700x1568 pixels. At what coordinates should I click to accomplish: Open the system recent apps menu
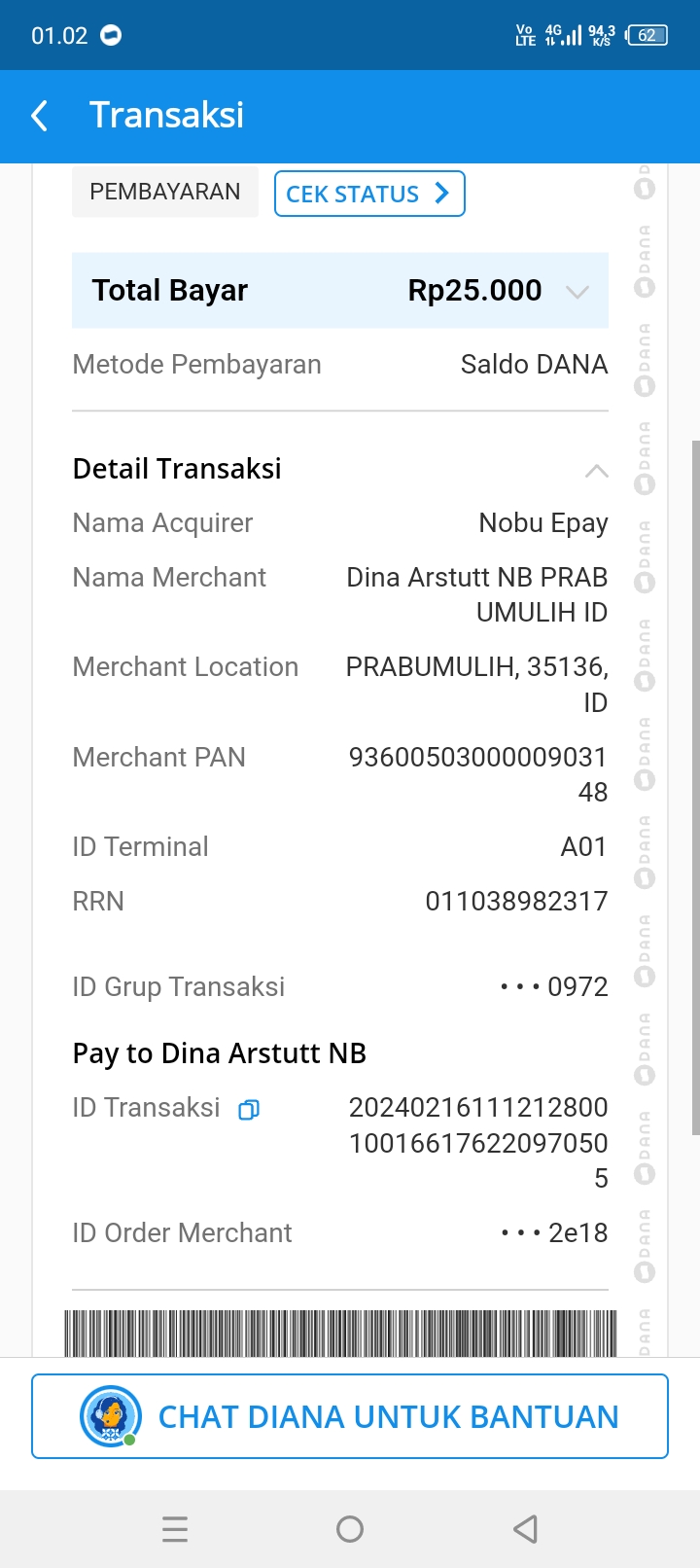[x=175, y=1529]
